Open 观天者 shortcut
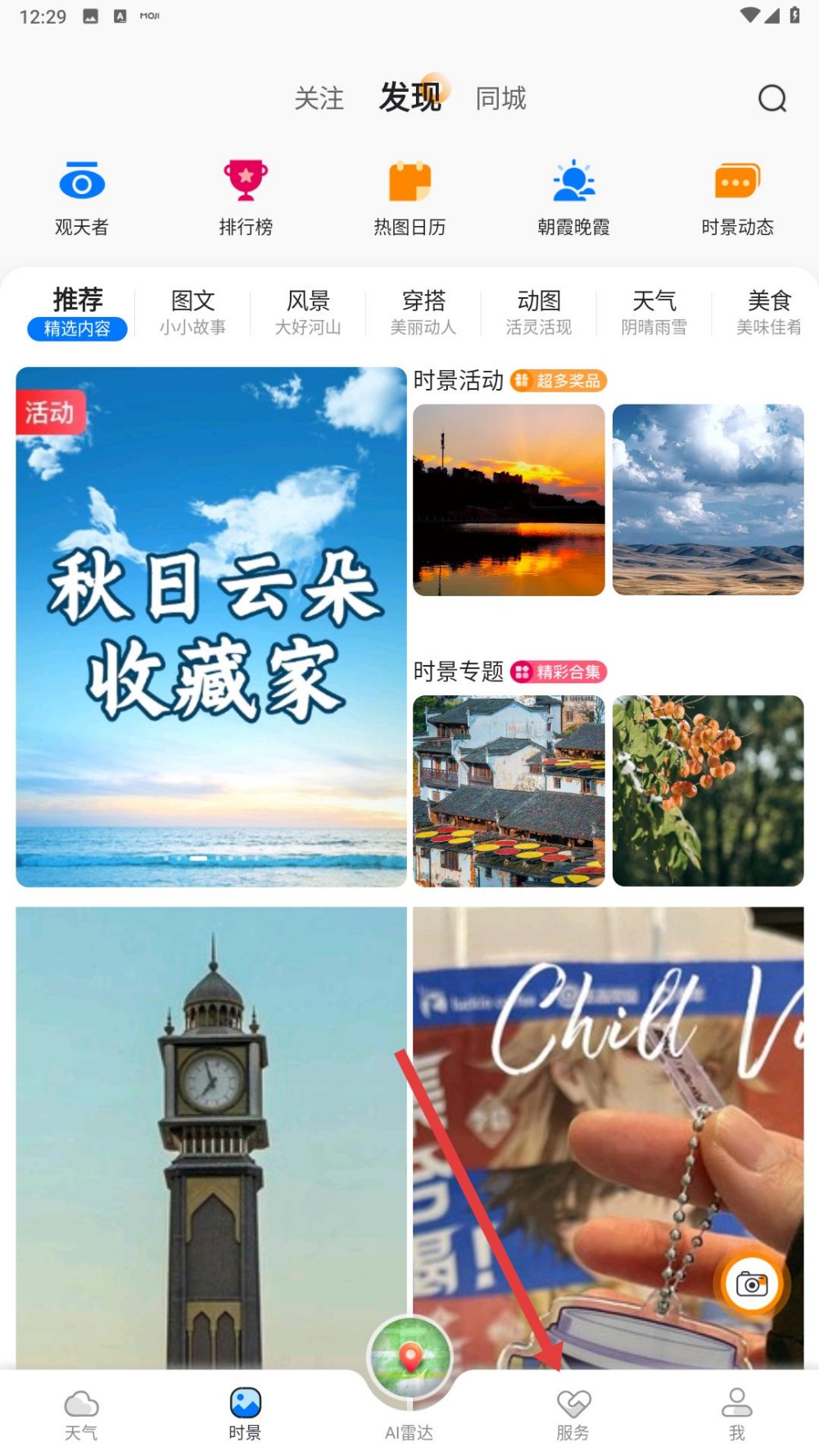819x1456 pixels. 82,197
